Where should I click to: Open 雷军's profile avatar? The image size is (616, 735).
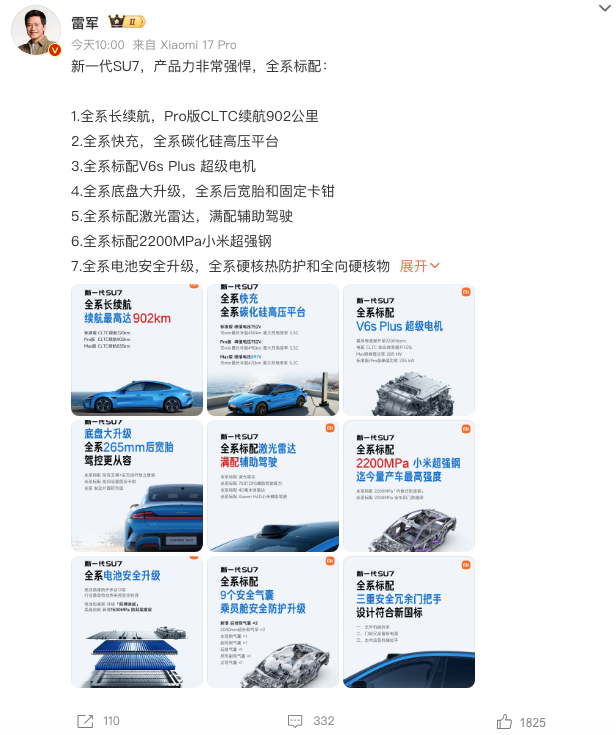pyautogui.click(x=39, y=34)
